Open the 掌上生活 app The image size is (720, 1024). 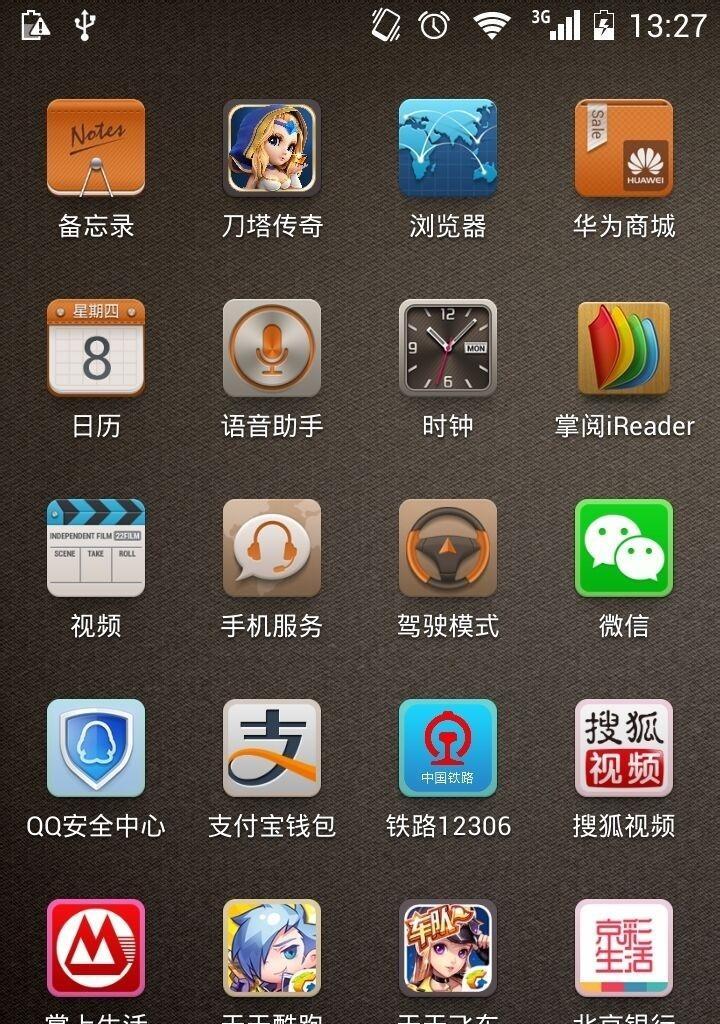click(x=96, y=948)
